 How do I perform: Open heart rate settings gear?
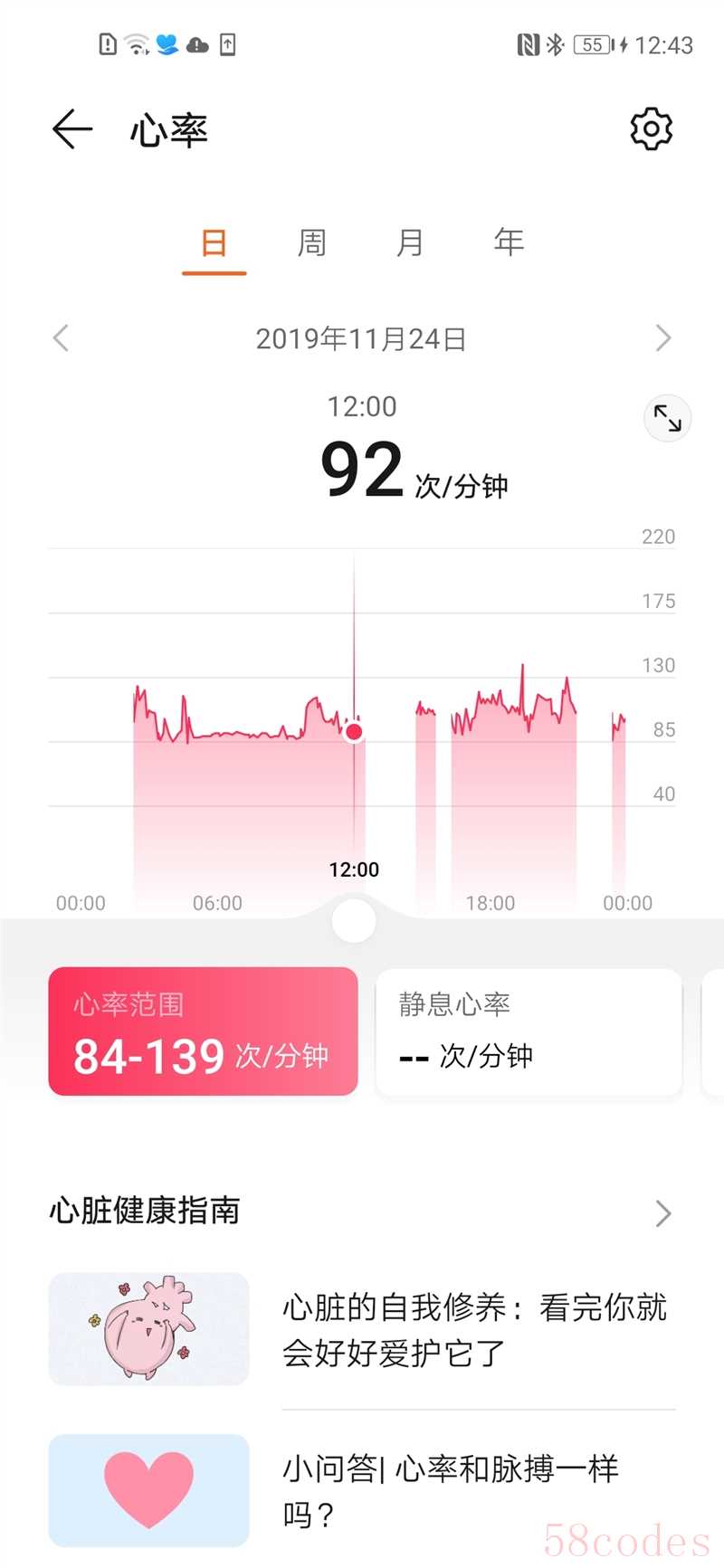(652, 129)
